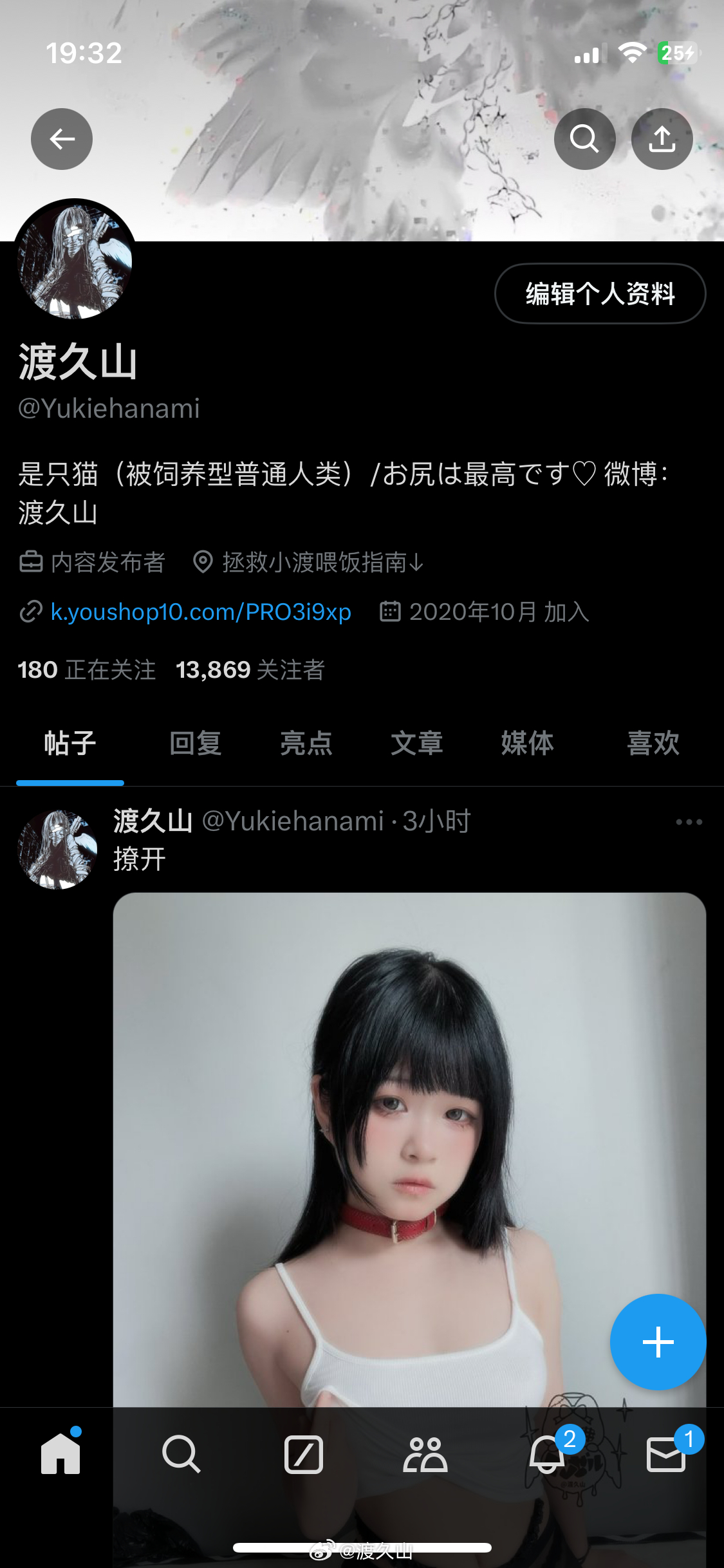Go back using the arrow icon
Image resolution: width=724 pixels, height=1568 pixels.
tap(62, 139)
